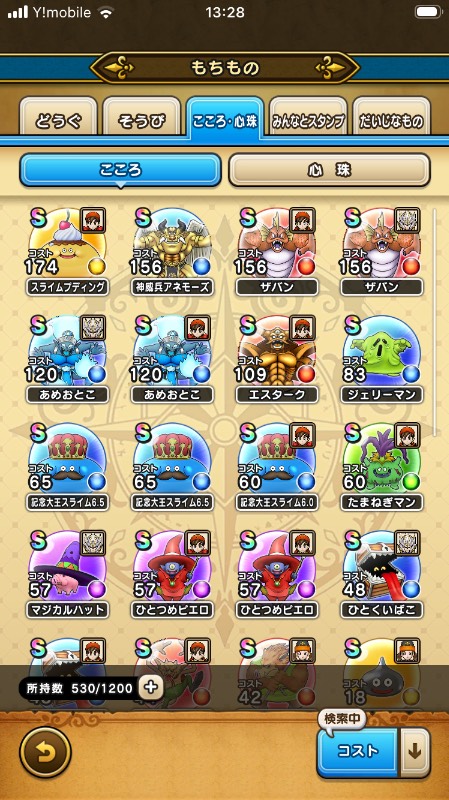This screenshot has width=449, height=800.
Task: Open the 神風兵アネモーズ heart
Action: click(x=172, y=252)
